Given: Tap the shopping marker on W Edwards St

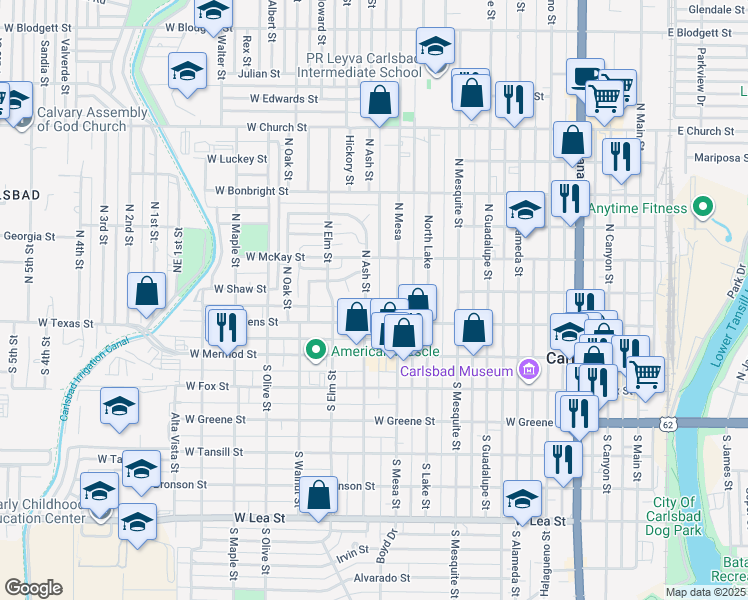Looking at the screenshot, I should click(x=379, y=100).
